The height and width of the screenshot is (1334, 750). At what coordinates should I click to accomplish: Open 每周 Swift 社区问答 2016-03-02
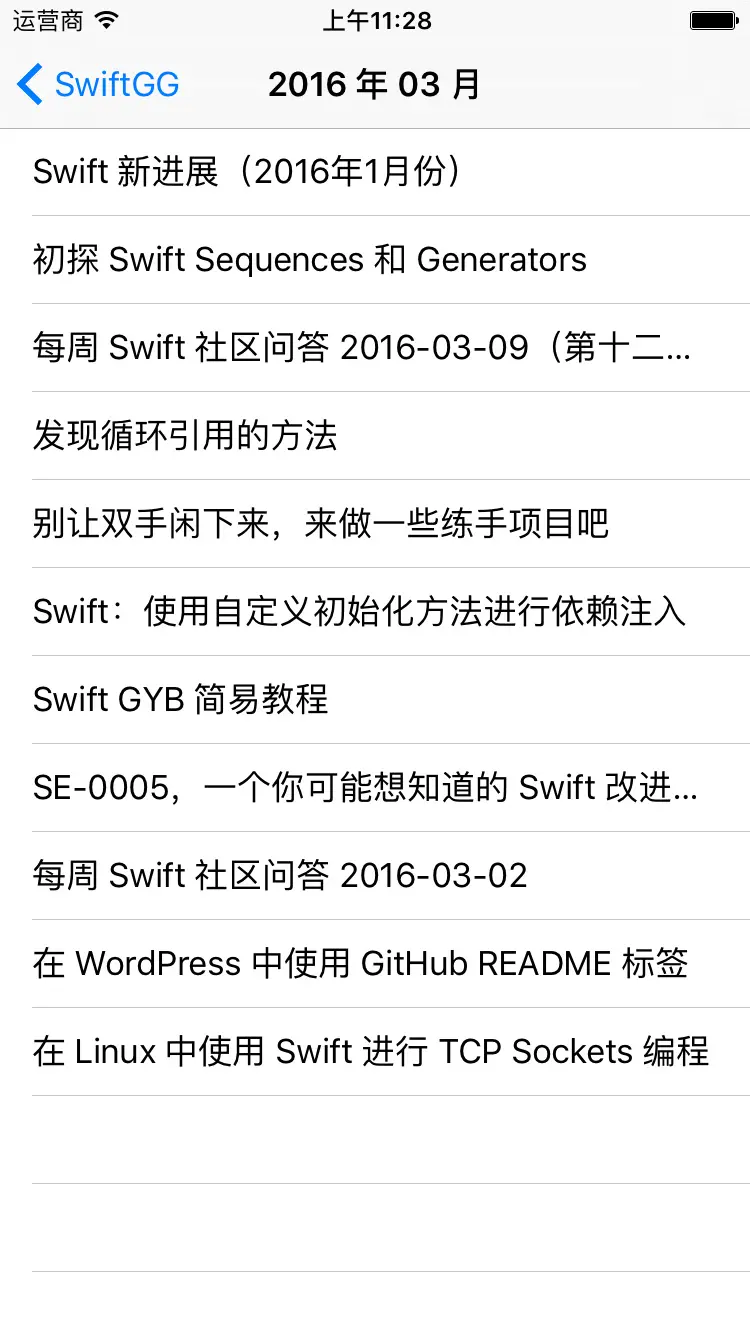pyautogui.click(x=280, y=876)
